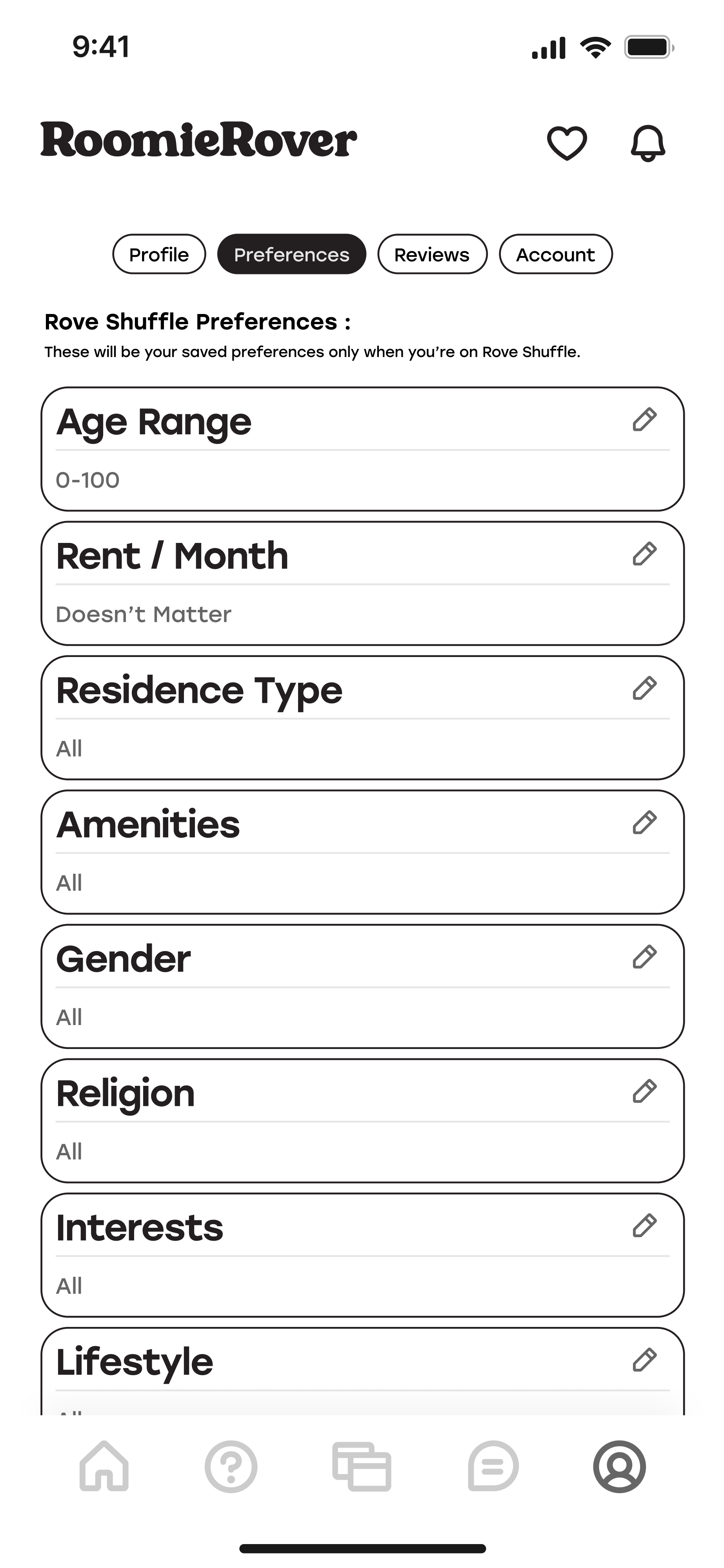Edit the Rent / Month preference
The width and height of the screenshot is (724, 1568).
(x=644, y=554)
